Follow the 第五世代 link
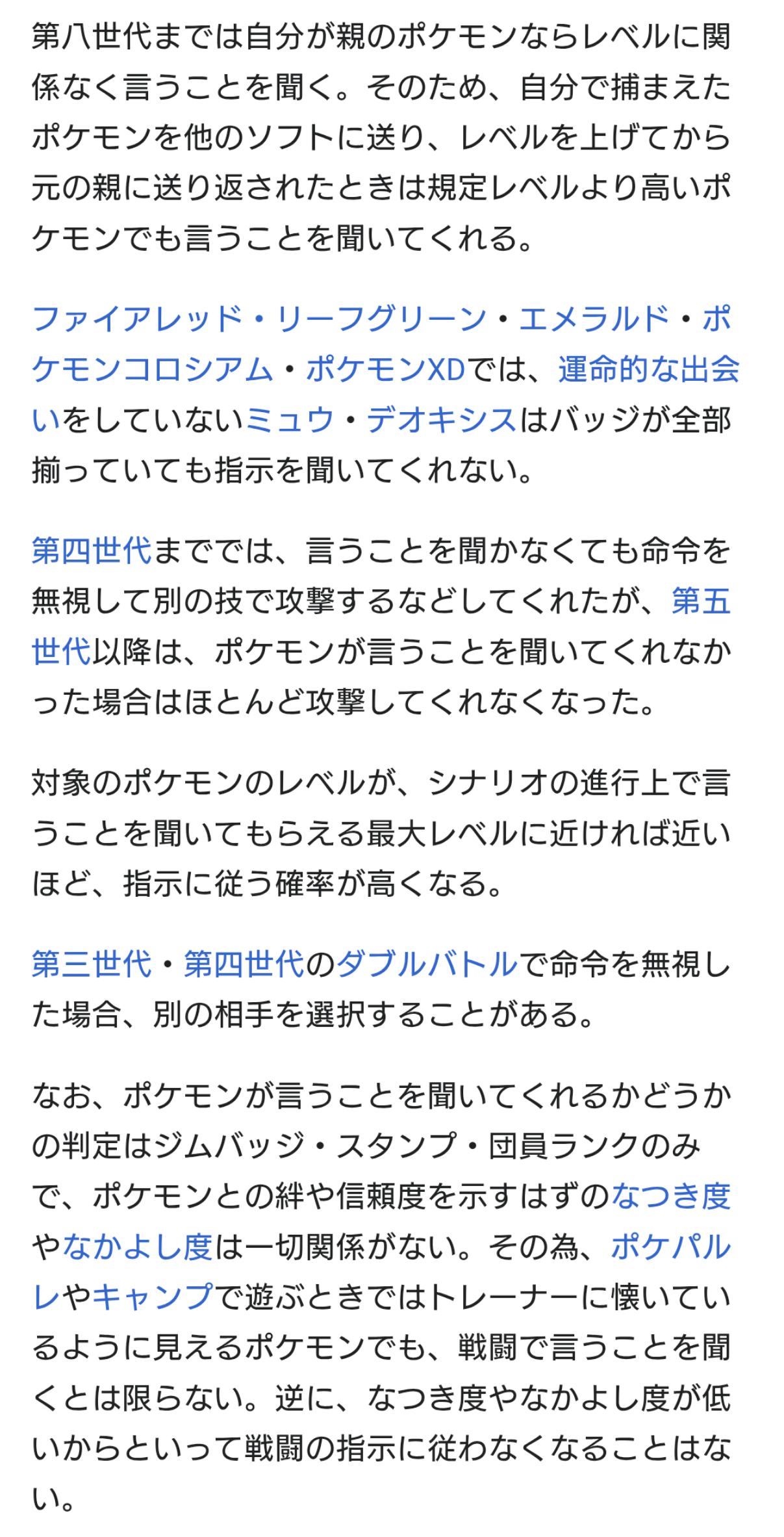The height and width of the screenshot is (1537, 784). [700, 601]
